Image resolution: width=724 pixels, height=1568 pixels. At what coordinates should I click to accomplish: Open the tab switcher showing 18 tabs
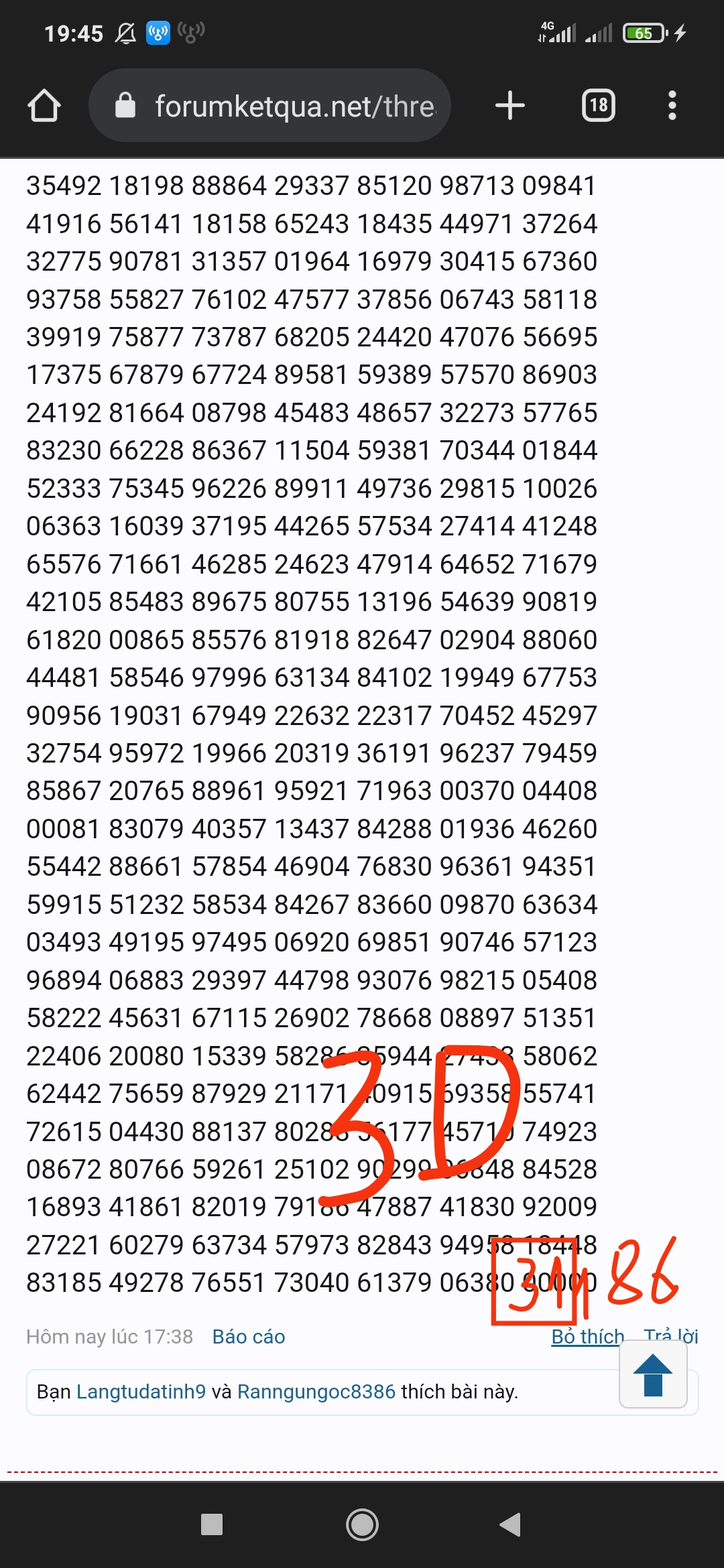pyautogui.click(x=599, y=106)
